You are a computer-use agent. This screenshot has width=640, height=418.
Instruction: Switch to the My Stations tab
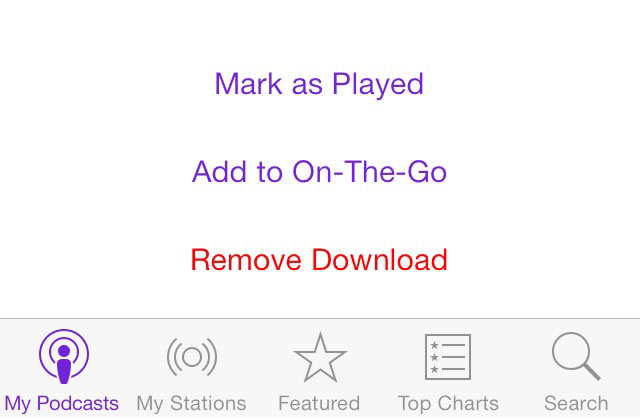(x=191, y=370)
